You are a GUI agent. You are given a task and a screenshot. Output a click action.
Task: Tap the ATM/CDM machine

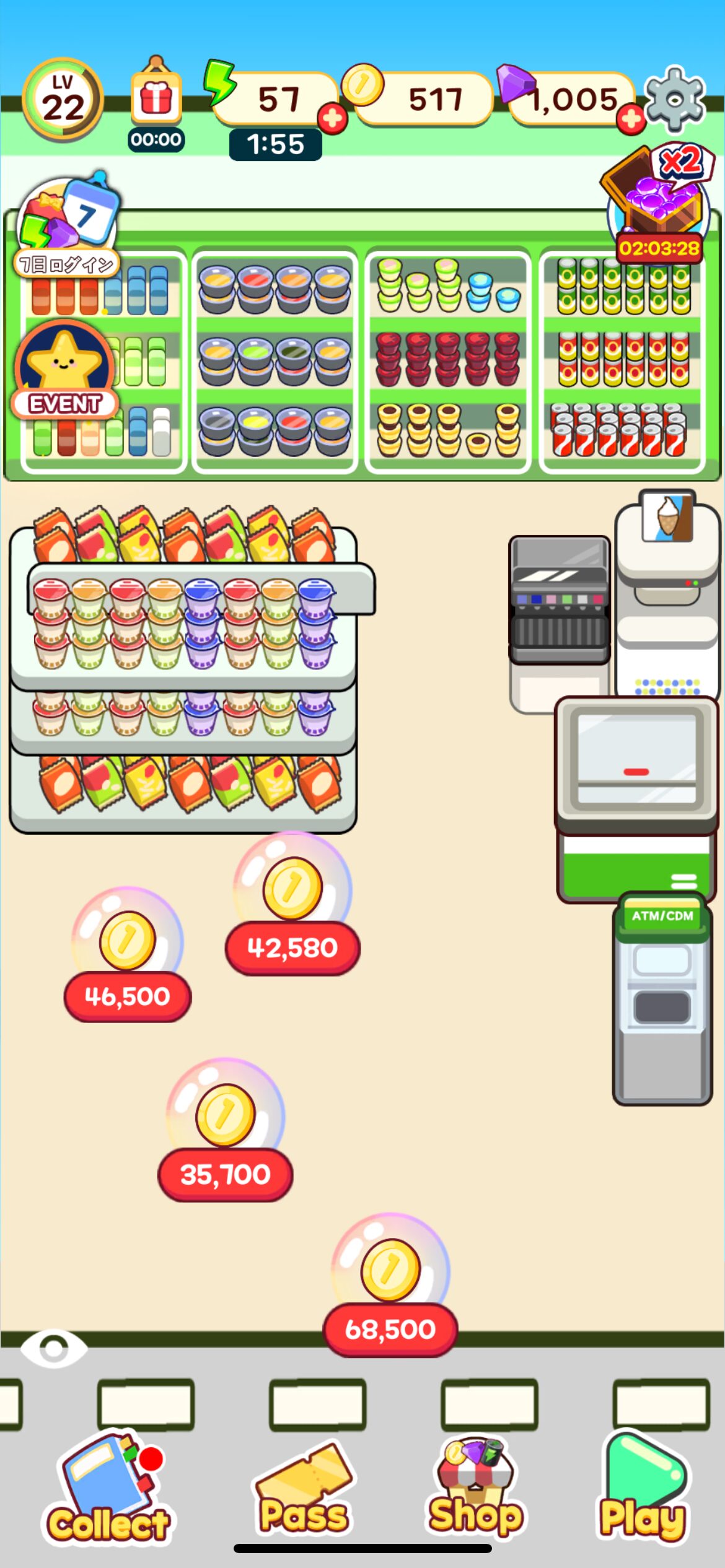[662, 997]
